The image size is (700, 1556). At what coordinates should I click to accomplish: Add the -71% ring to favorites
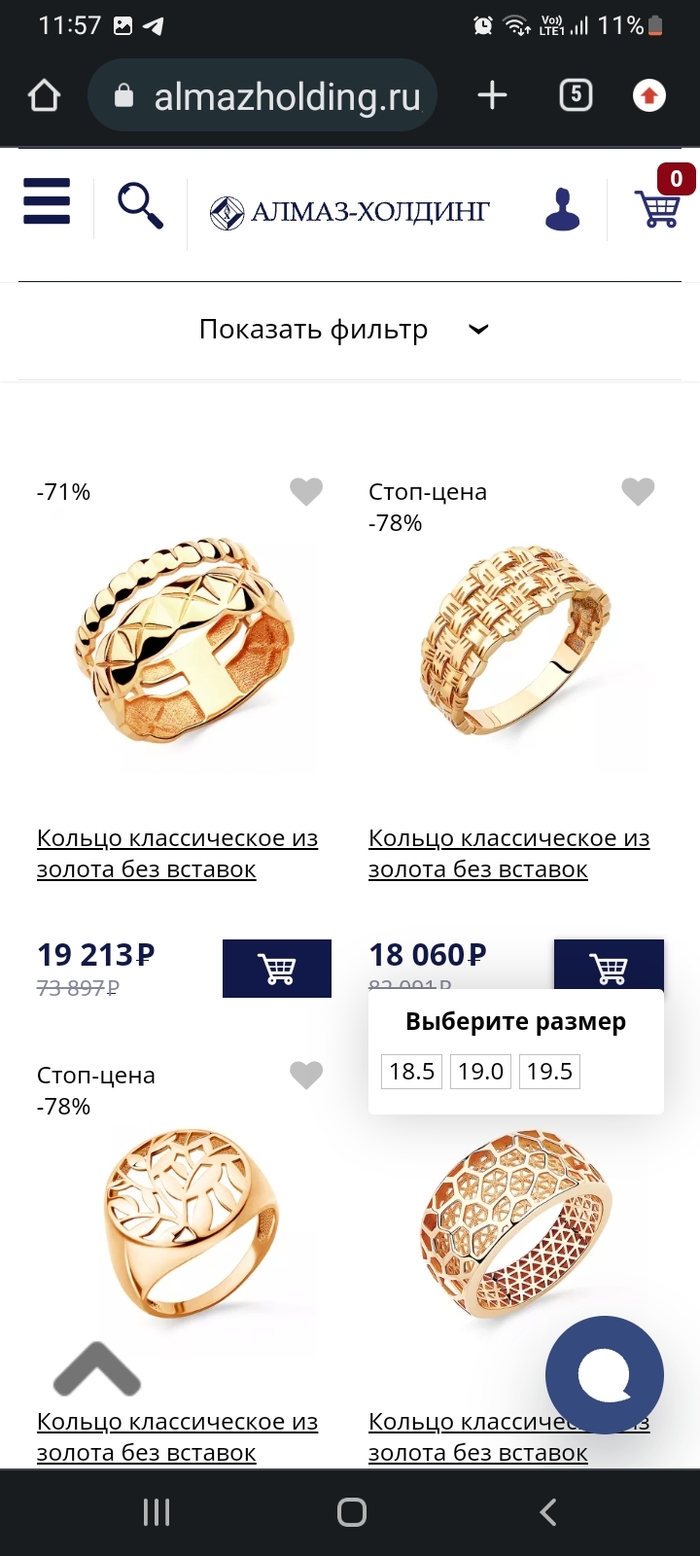click(306, 491)
